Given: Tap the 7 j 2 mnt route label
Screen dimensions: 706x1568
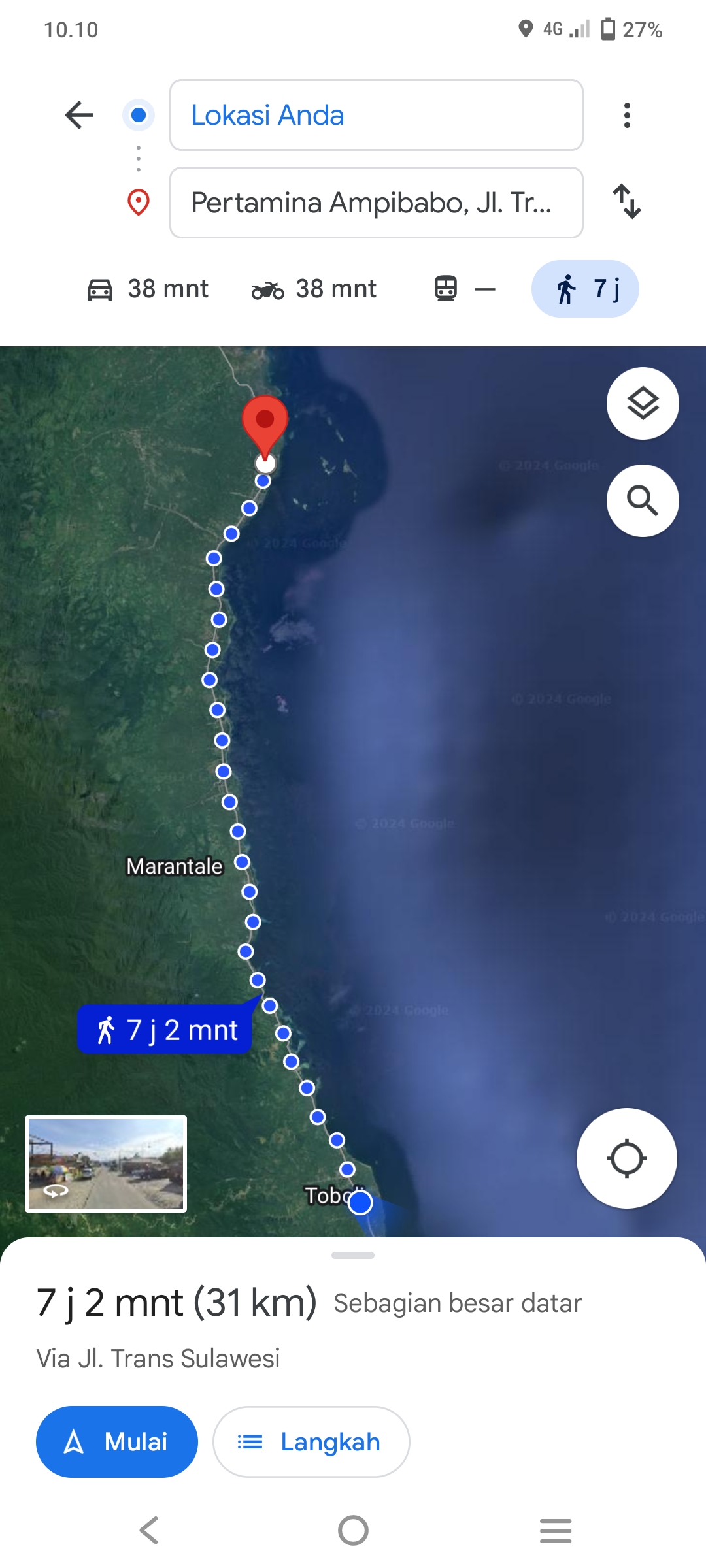Looking at the screenshot, I should click(165, 1030).
